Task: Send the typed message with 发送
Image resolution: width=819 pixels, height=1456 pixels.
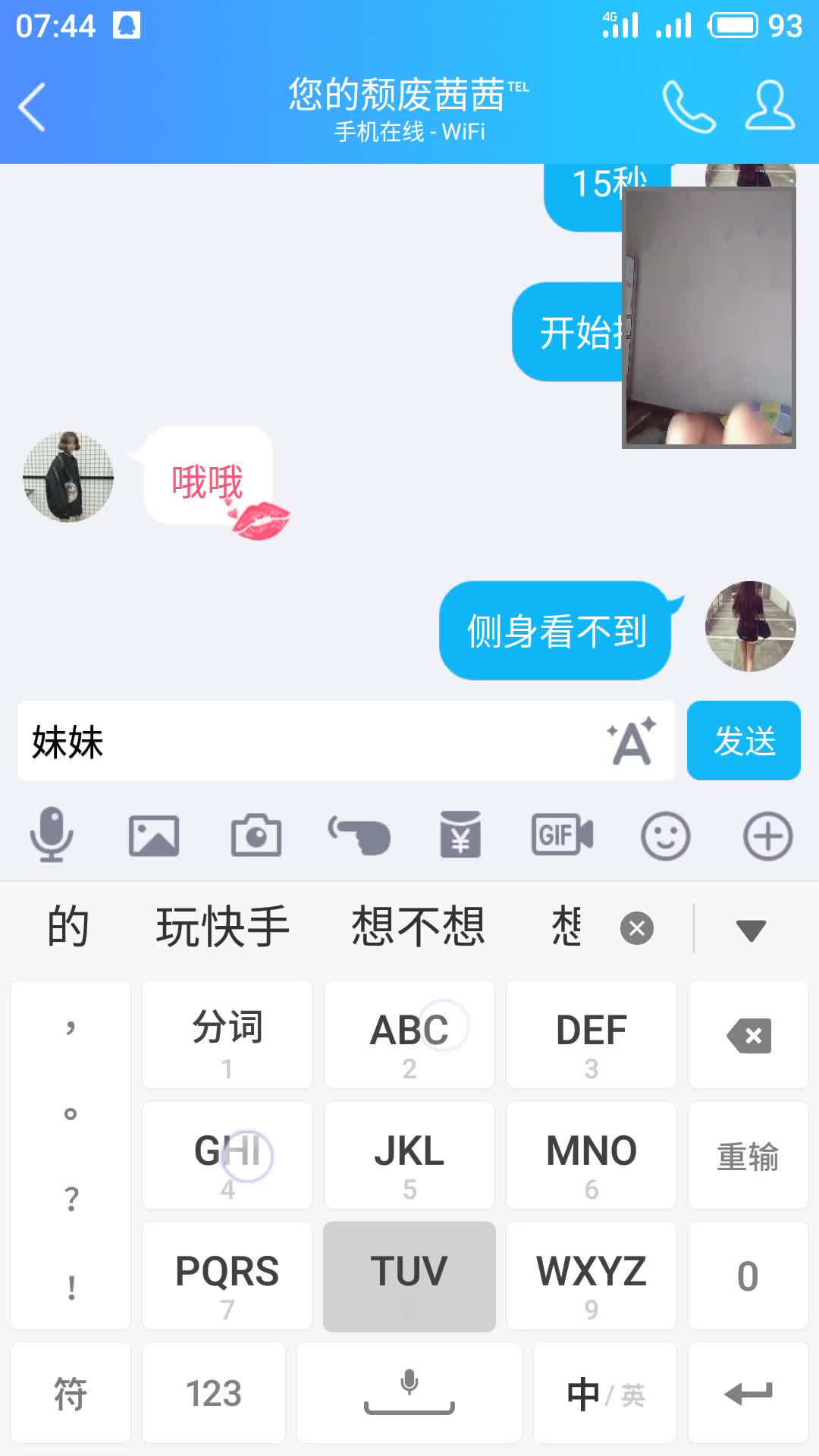Action: (x=743, y=741)
